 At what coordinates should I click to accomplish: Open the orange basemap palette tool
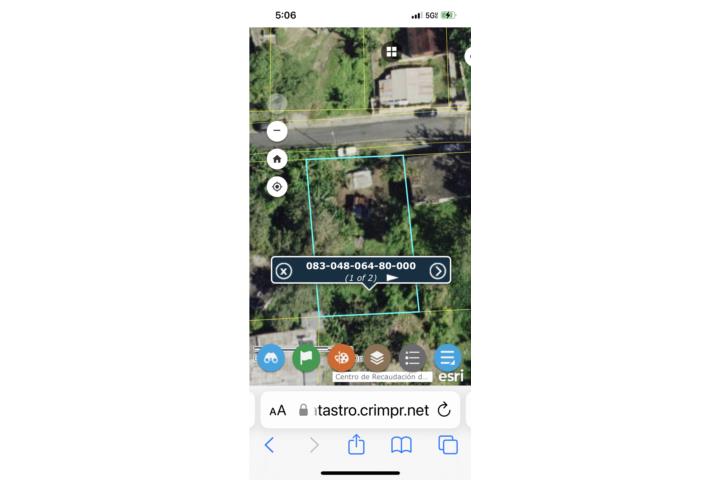342,357
